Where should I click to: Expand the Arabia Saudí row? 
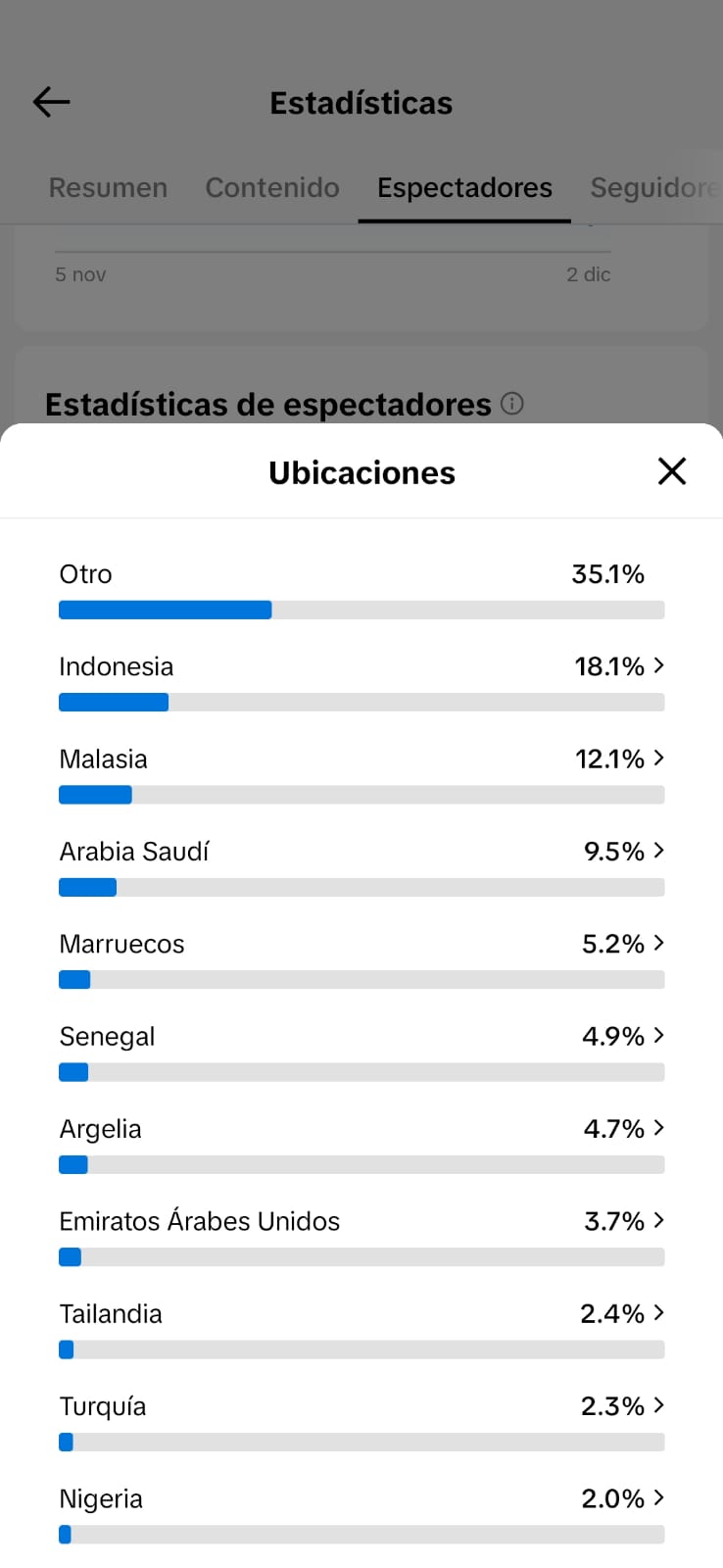(361, 852)
